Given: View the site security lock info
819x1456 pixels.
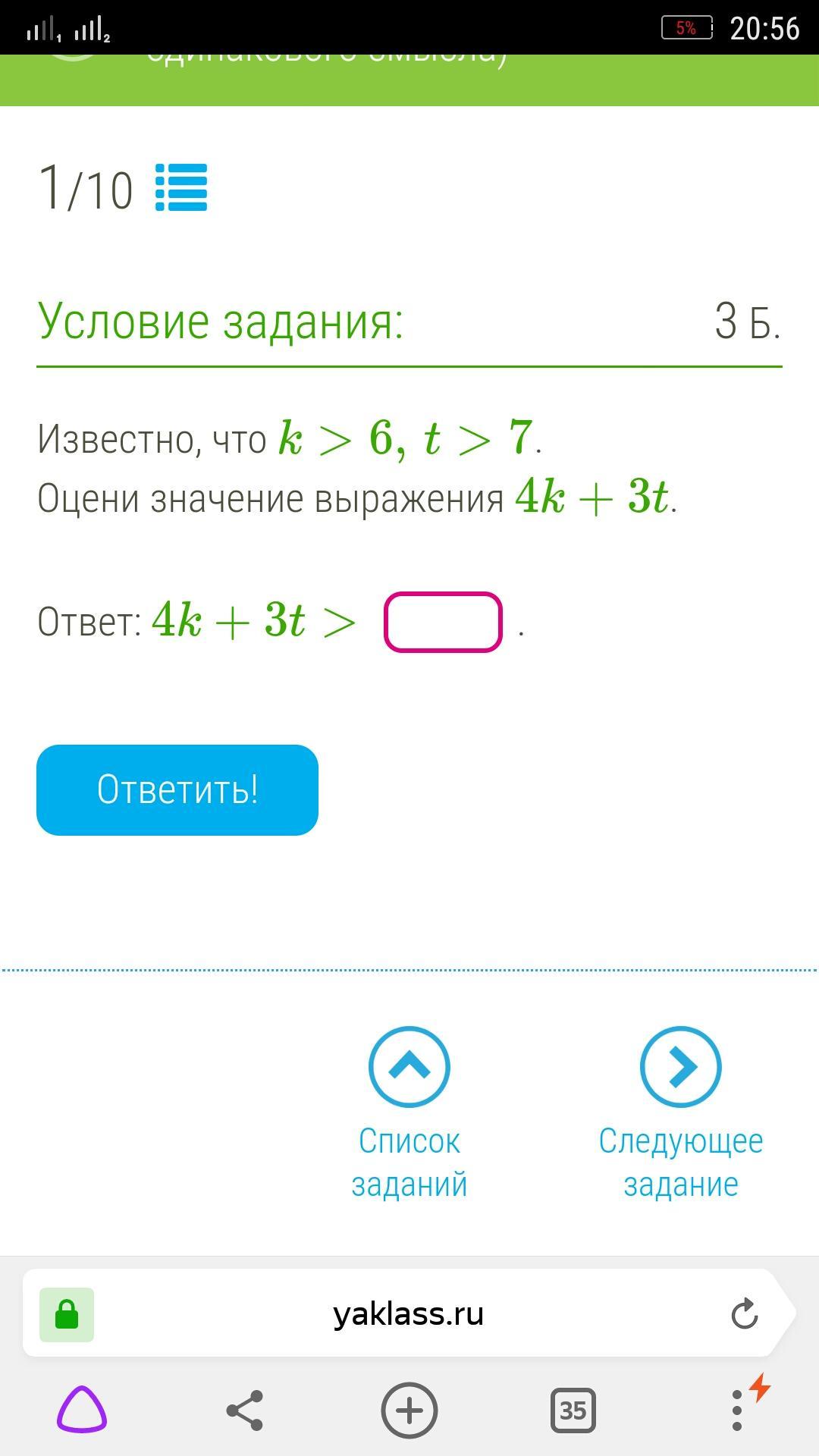Looking at the screenshot, I should [x=67, y=1314].
